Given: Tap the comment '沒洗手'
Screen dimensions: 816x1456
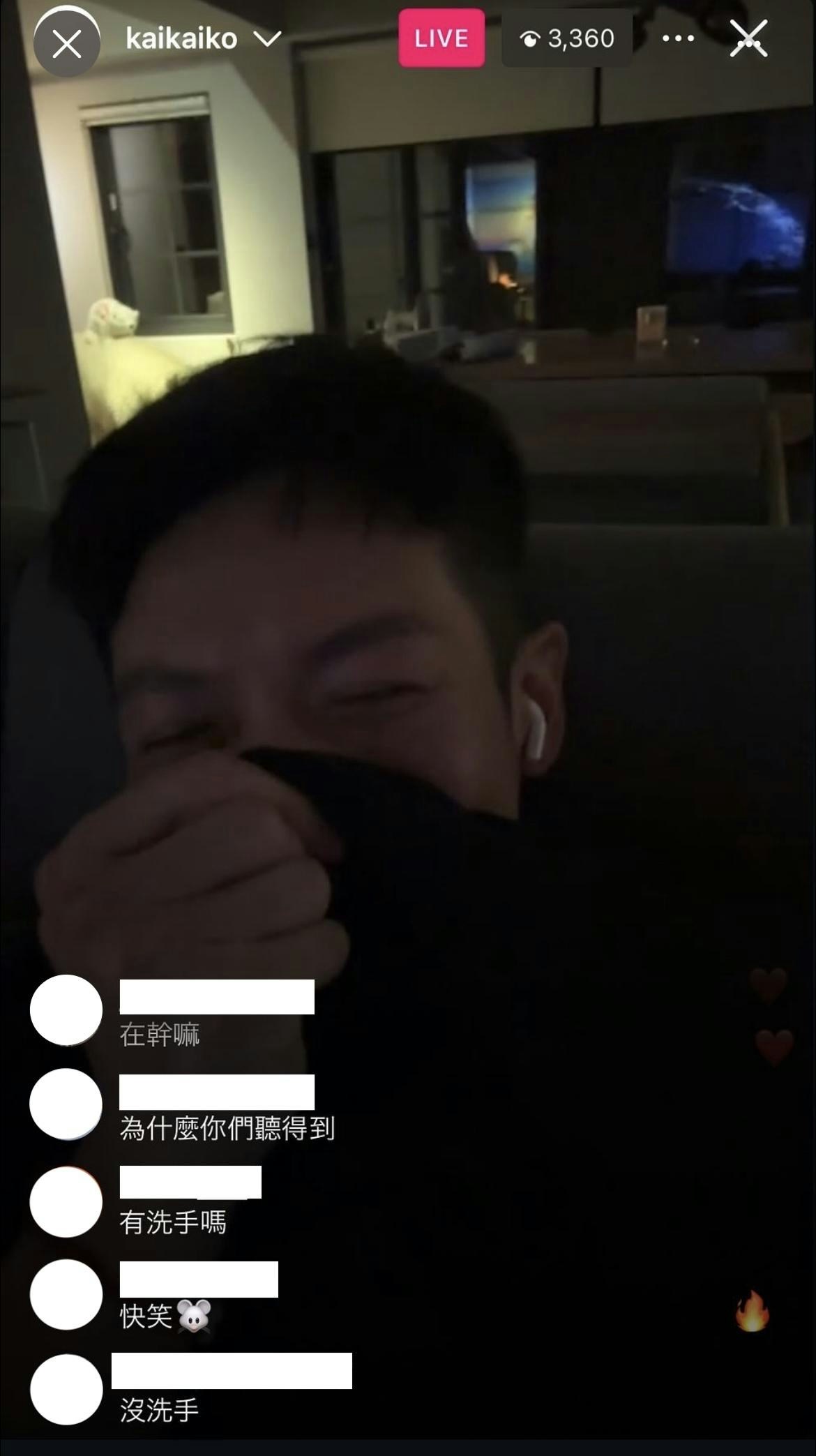Looking at the screenshot, I should (160, 1410).
